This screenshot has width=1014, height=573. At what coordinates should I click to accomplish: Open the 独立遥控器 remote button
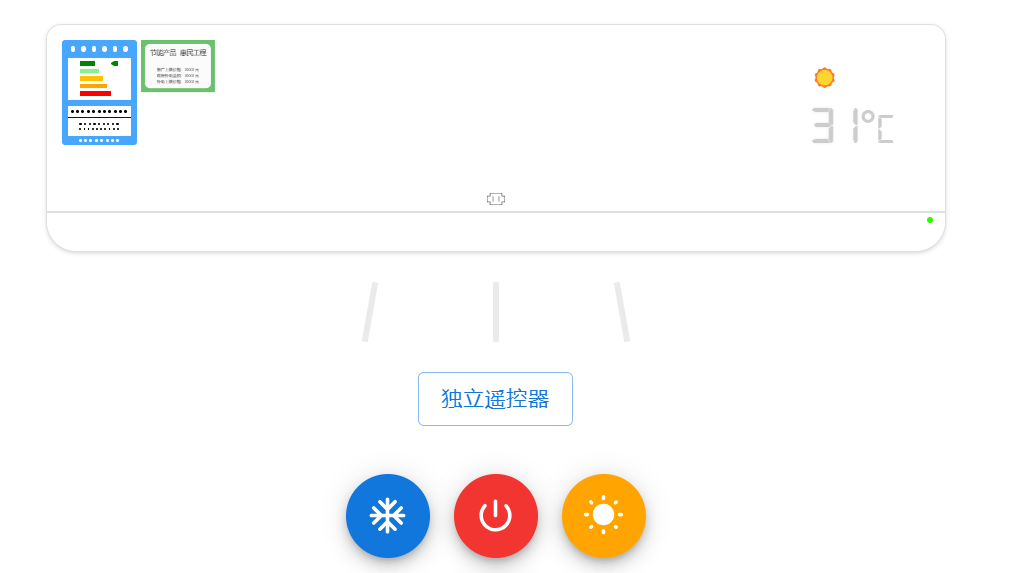495,399
